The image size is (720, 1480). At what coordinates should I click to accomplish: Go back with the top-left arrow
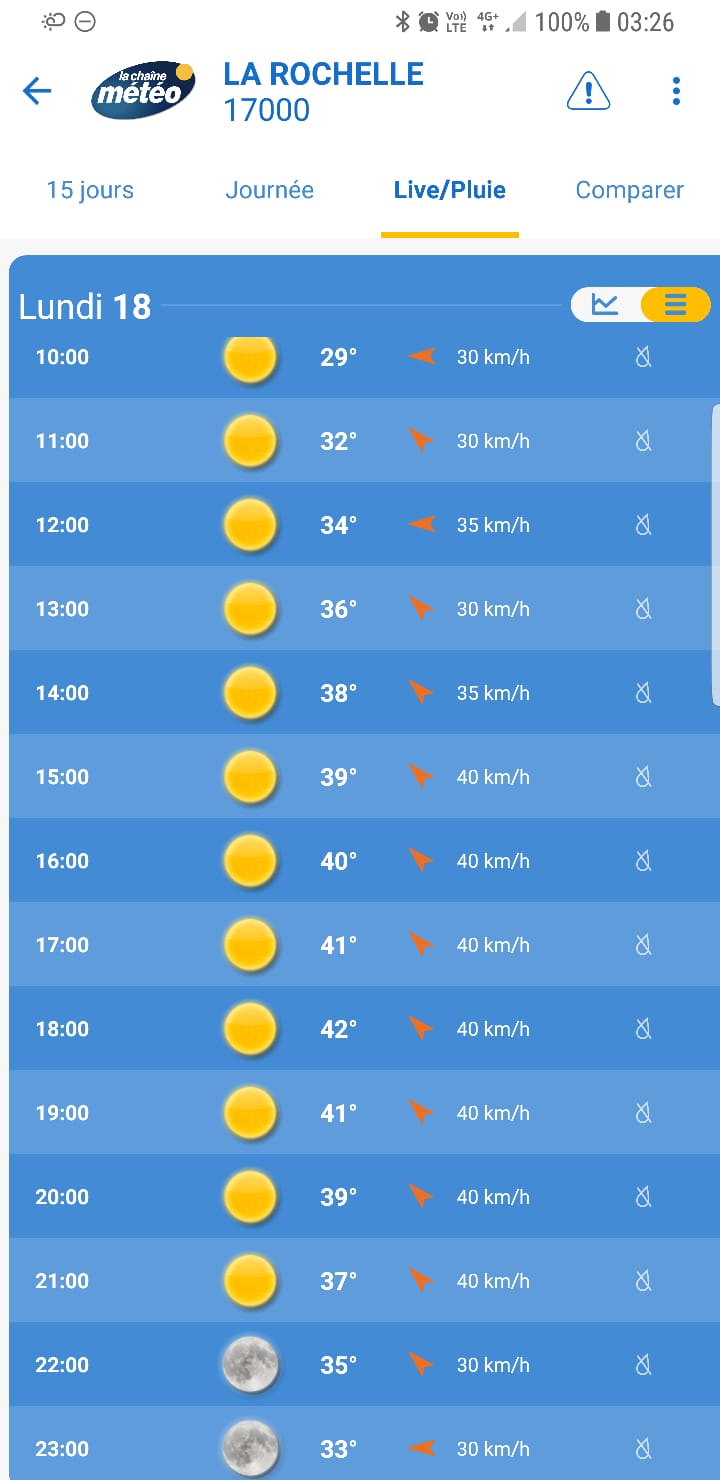tap(37, 91)
